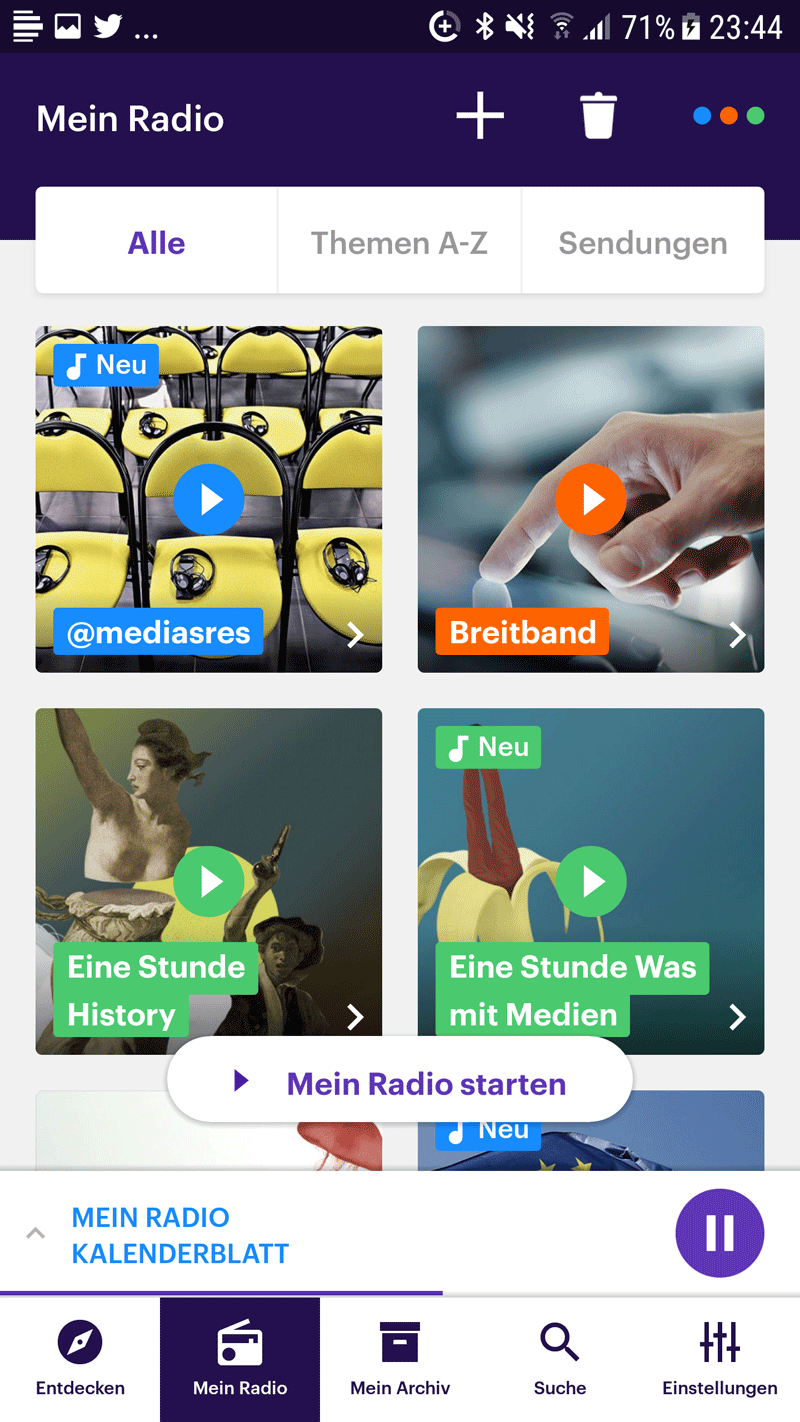This screenshot has height=1422, width=800.
Task: Select the Mein Radio bottom tab
Action: tap(240, 1359)
